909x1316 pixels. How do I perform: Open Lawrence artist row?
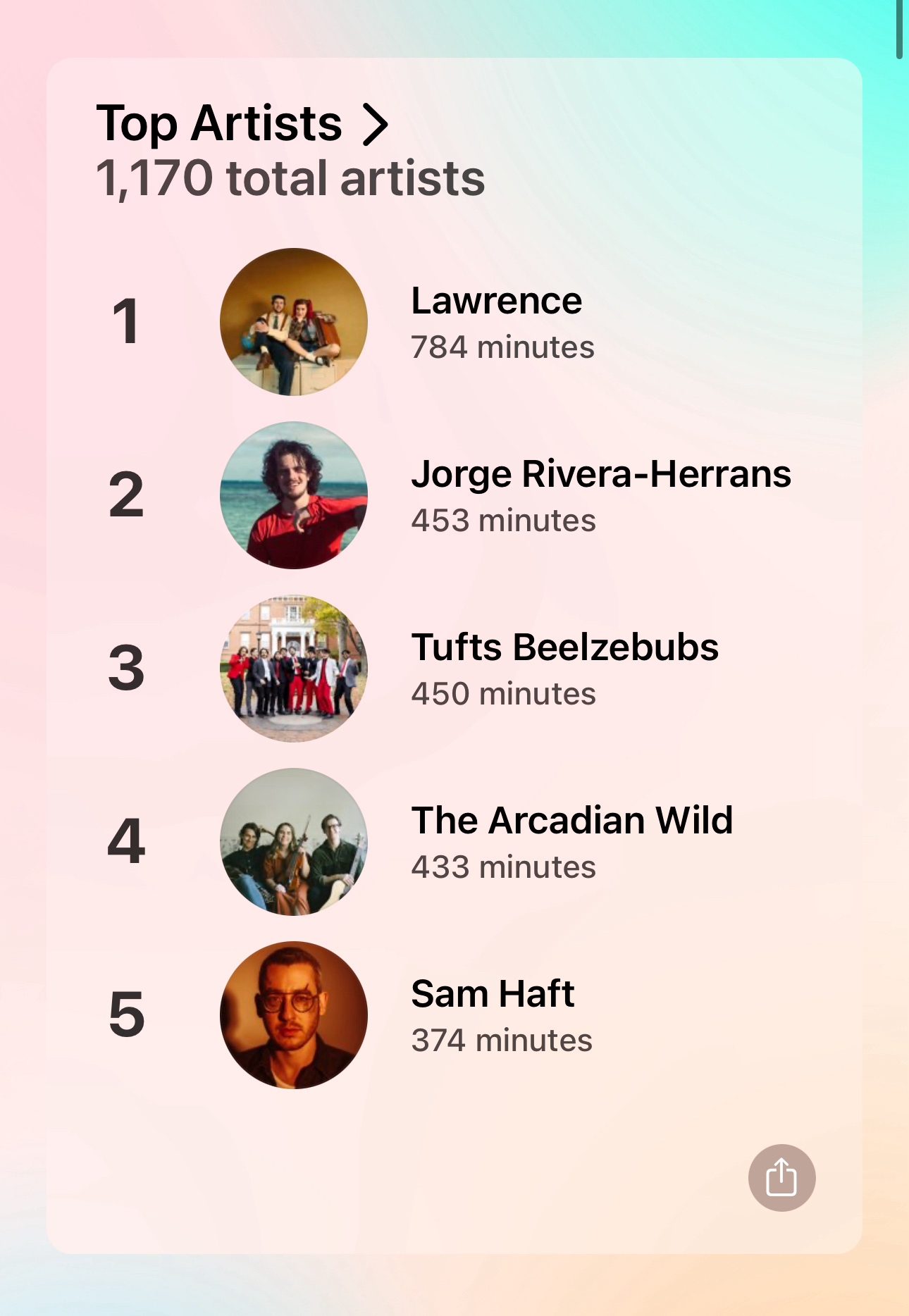(x=495, y=321)
